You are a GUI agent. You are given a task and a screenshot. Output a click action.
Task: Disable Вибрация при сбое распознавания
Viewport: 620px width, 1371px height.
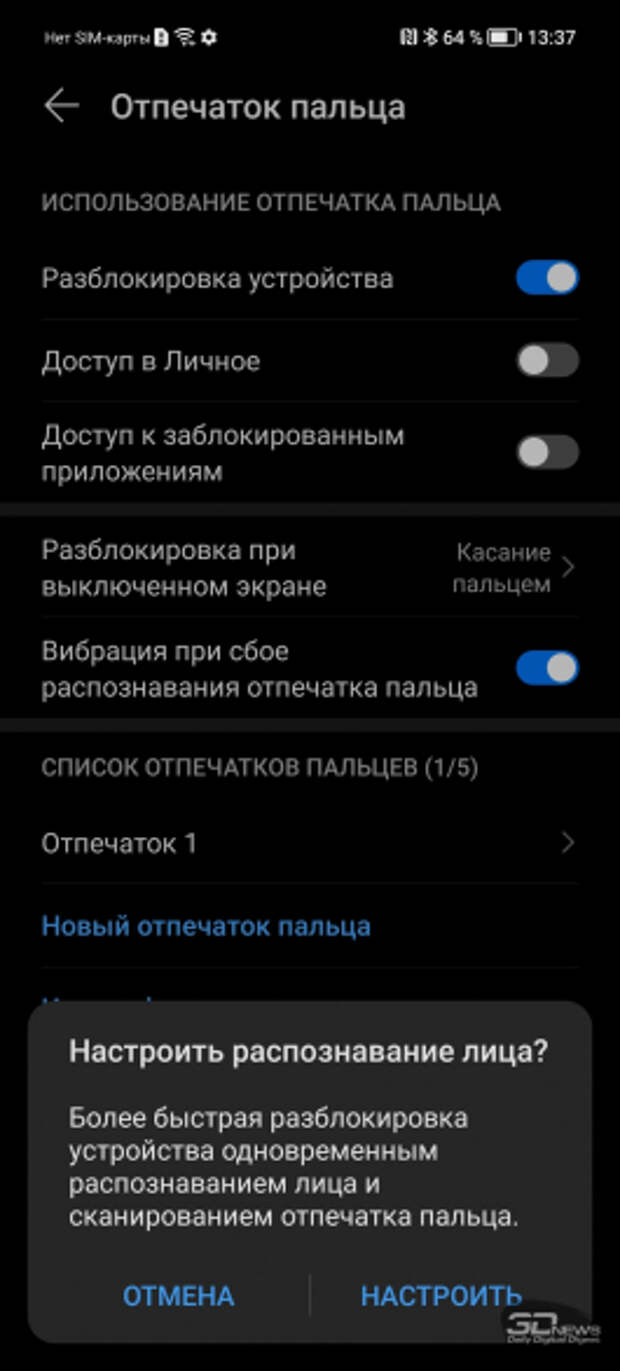click(x=547, y=668)
